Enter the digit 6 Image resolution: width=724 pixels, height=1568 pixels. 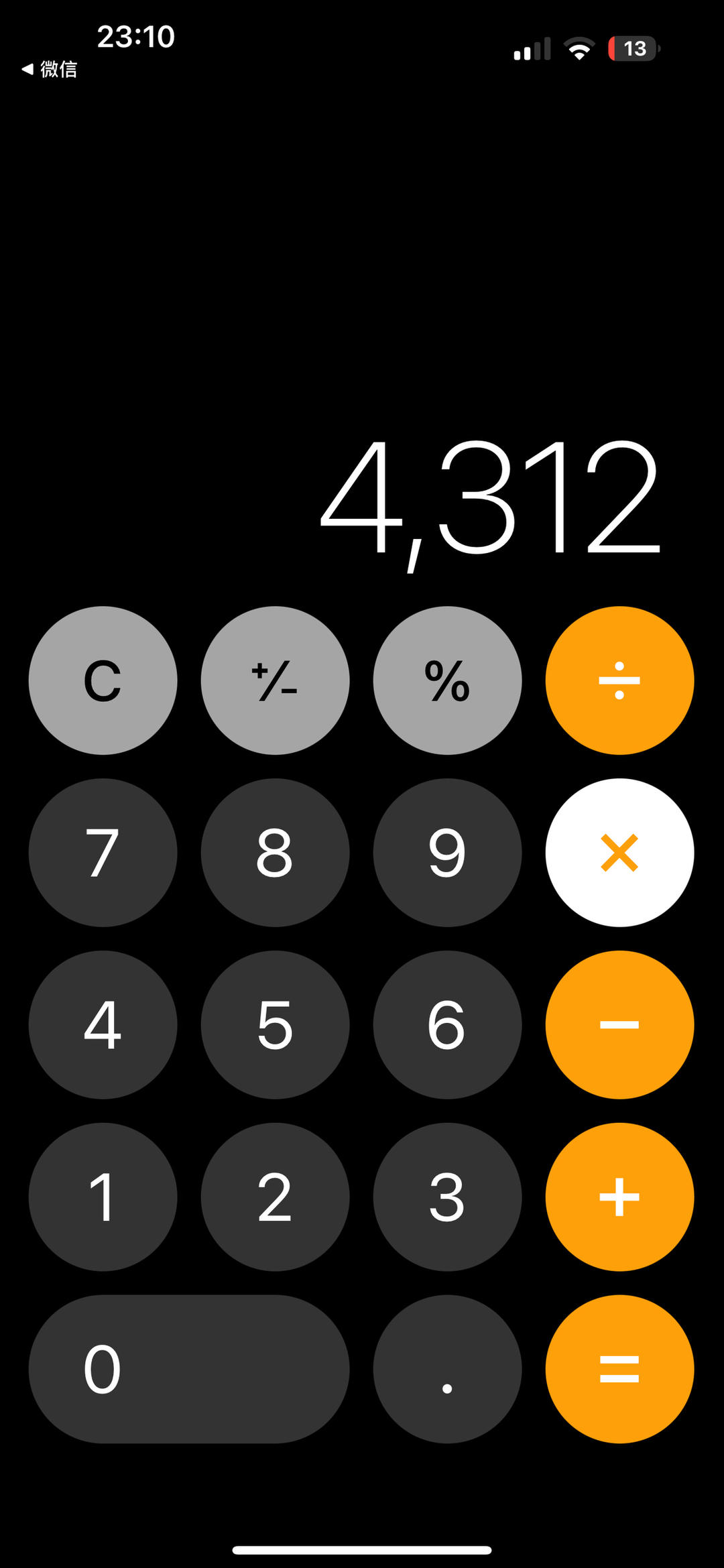click(x=447, y=1024)
